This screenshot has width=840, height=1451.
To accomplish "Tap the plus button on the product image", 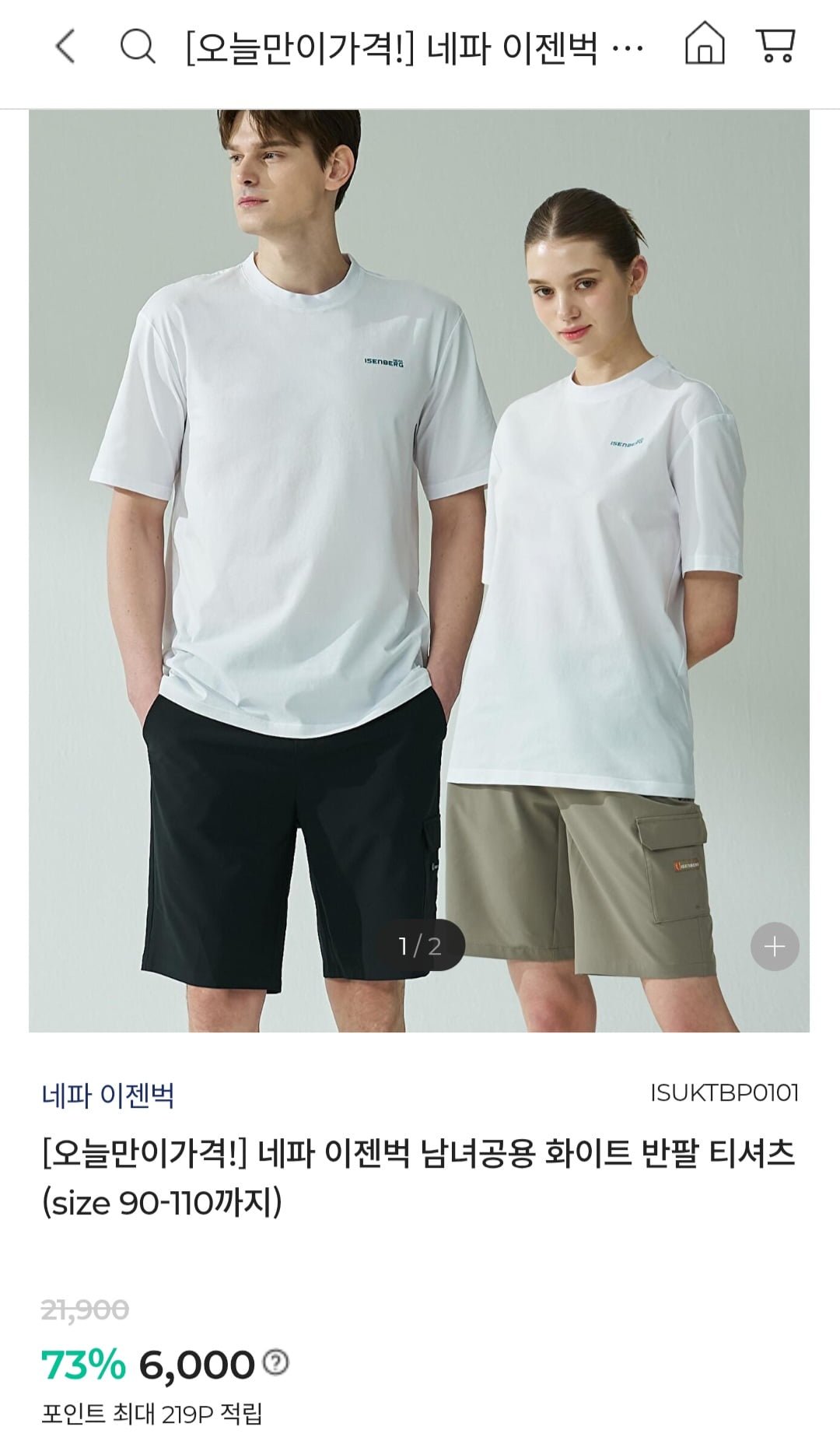I will tap(775, 946).
